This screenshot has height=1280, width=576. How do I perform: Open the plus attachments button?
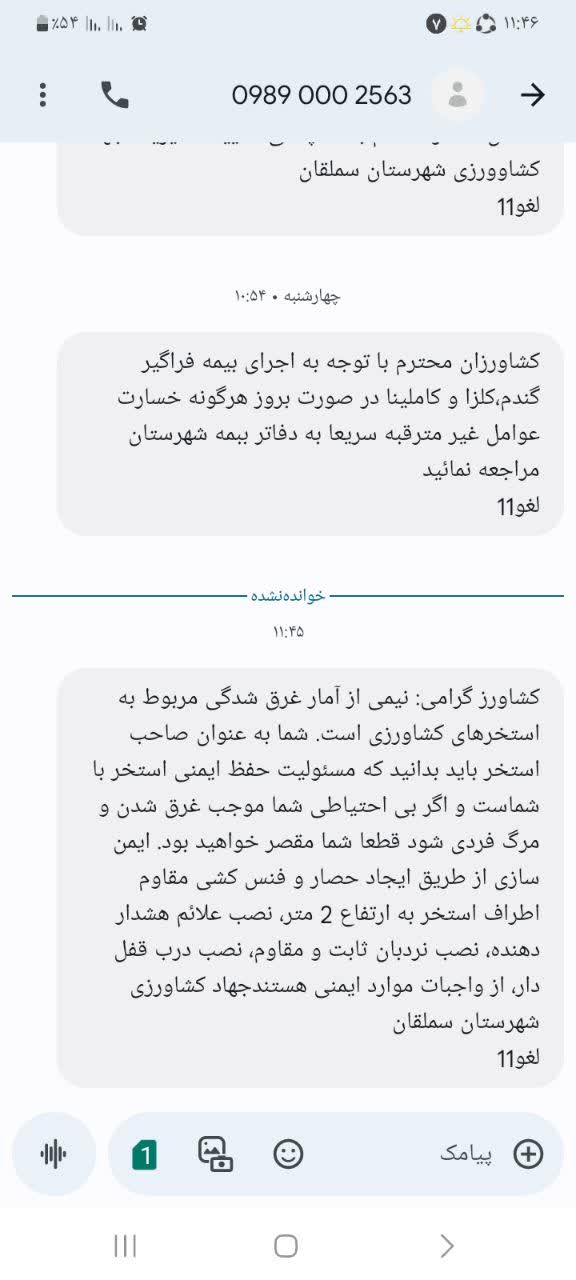[x=527, y=1154]
